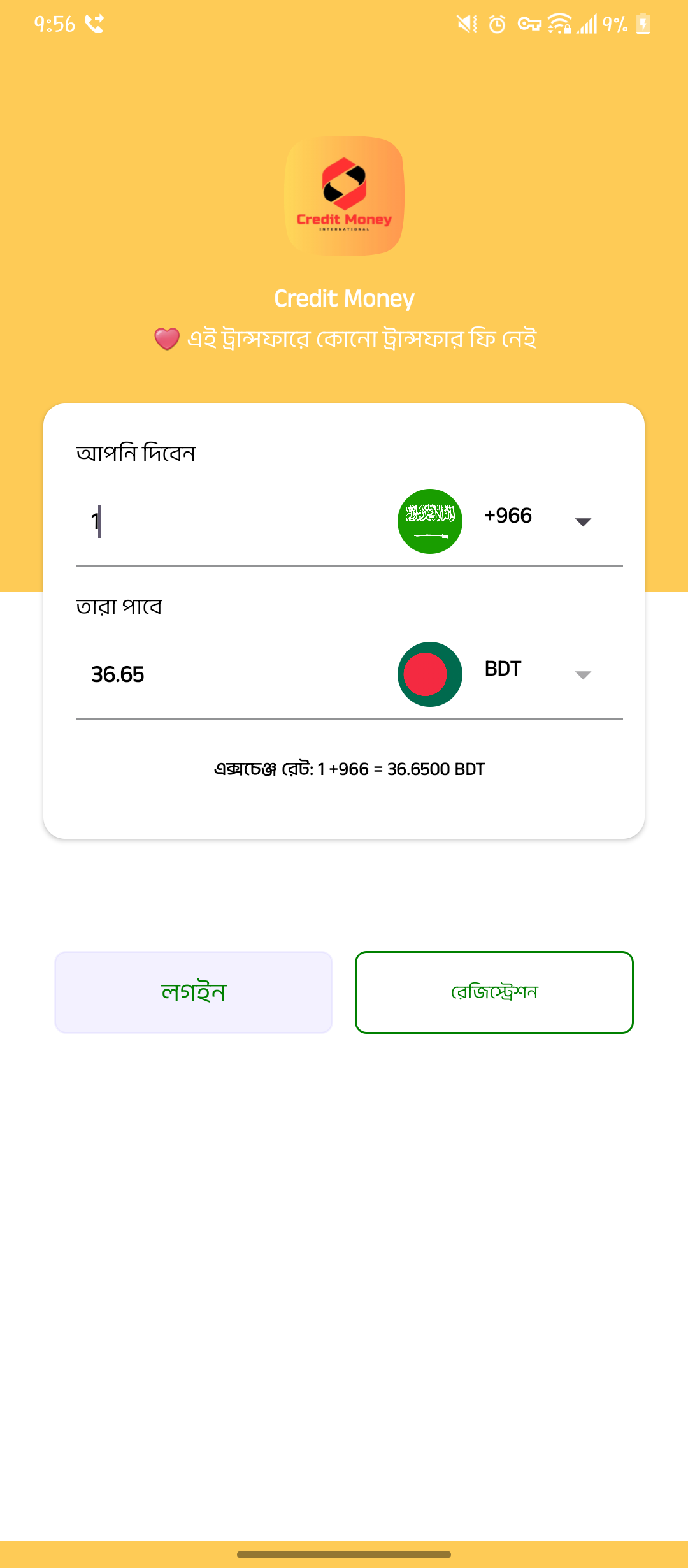Open the +966 sending country dropdown
Image resolution: width=688 pixels, height=1568 pixels.
tap(582, 521)
